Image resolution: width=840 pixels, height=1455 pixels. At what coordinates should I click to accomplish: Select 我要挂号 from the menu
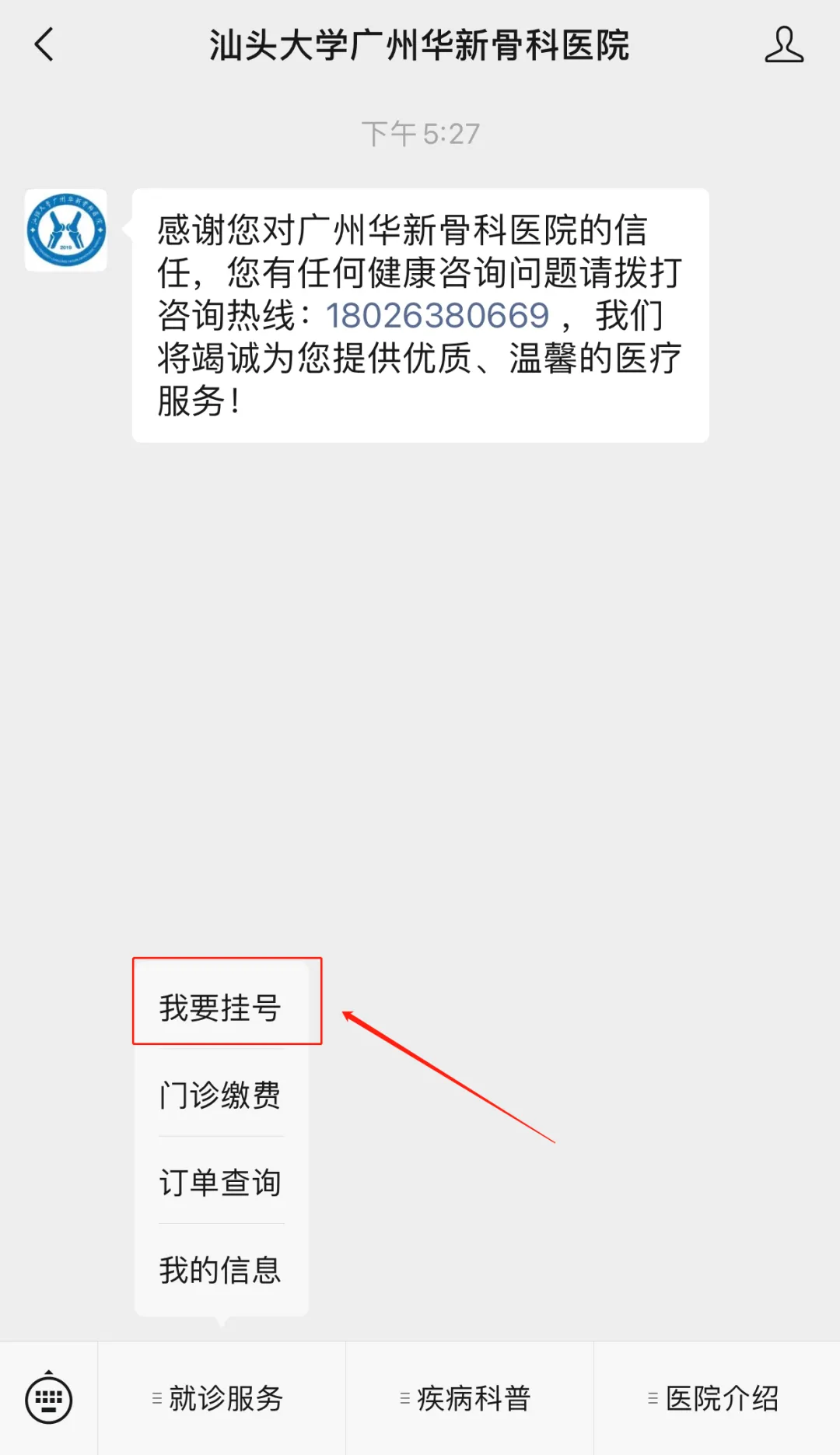[x=221, y=1008]
